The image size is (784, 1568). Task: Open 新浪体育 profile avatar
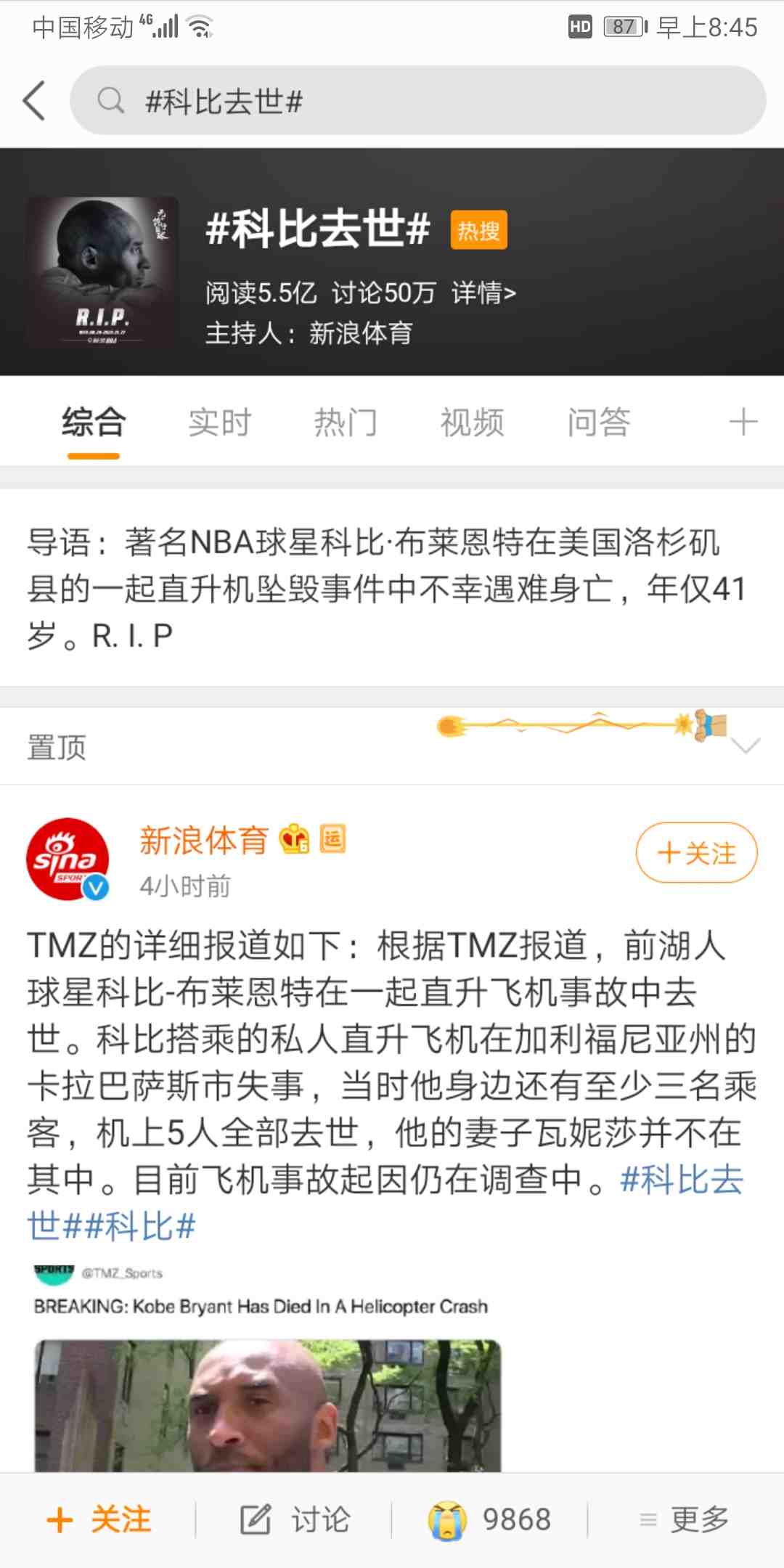click(x=68, y=859)
